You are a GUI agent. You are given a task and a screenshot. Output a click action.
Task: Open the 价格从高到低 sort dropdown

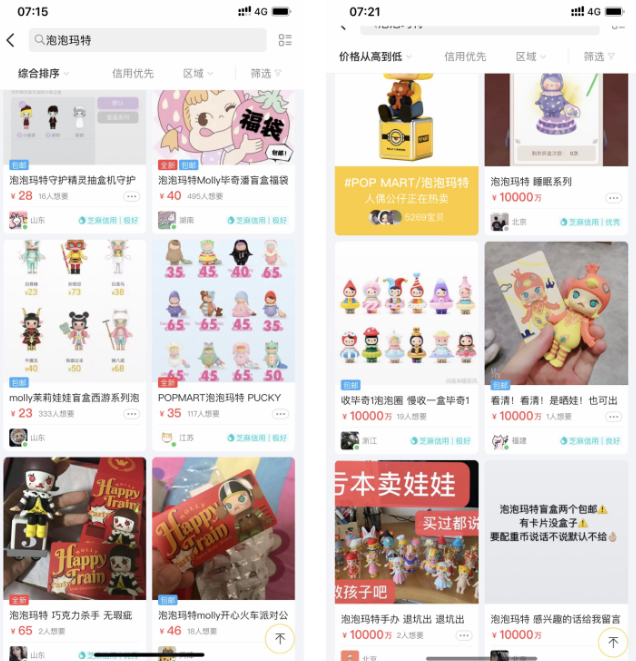pos(375,57)
